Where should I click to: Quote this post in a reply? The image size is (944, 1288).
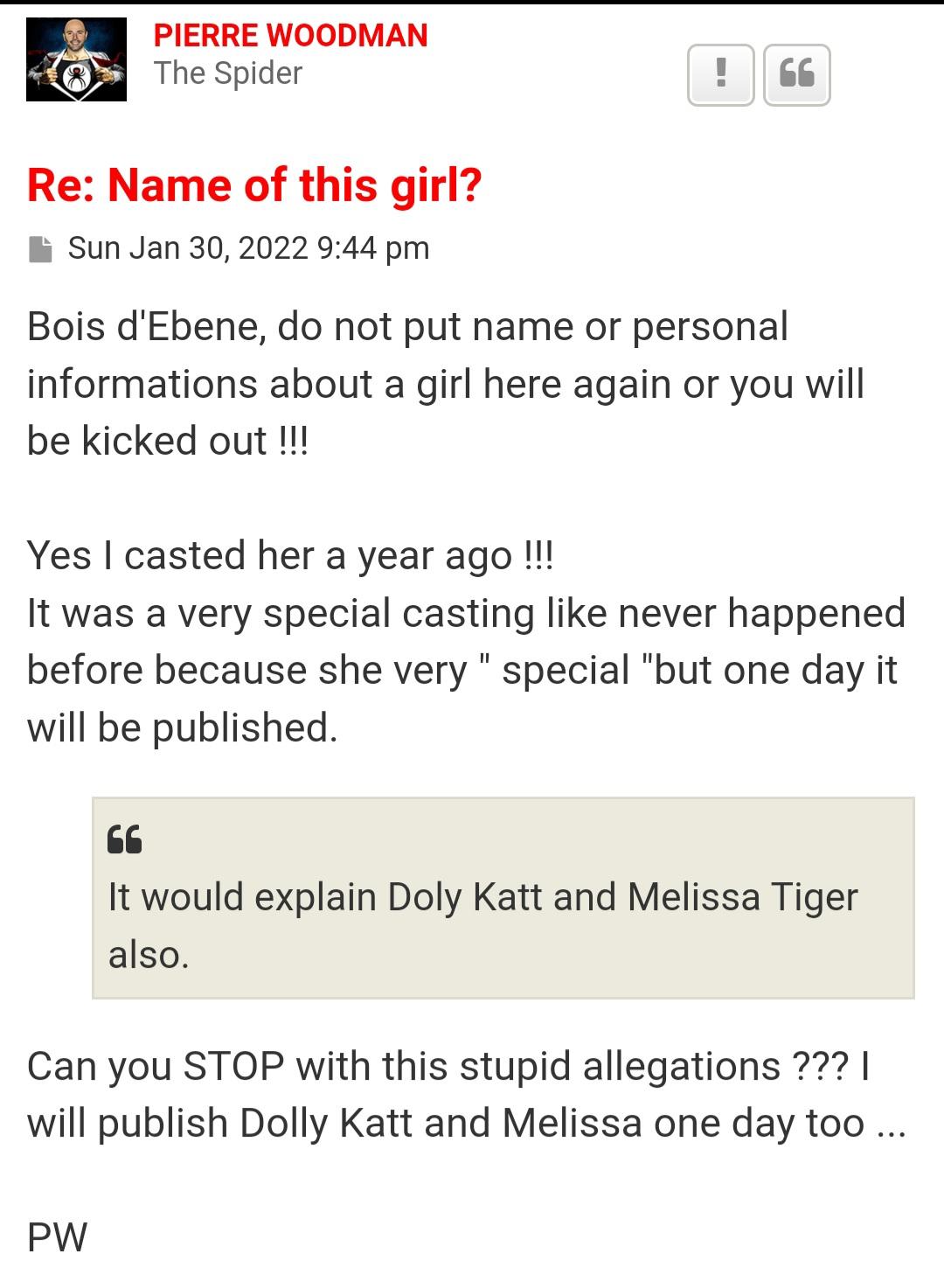(x=796, y=74)
